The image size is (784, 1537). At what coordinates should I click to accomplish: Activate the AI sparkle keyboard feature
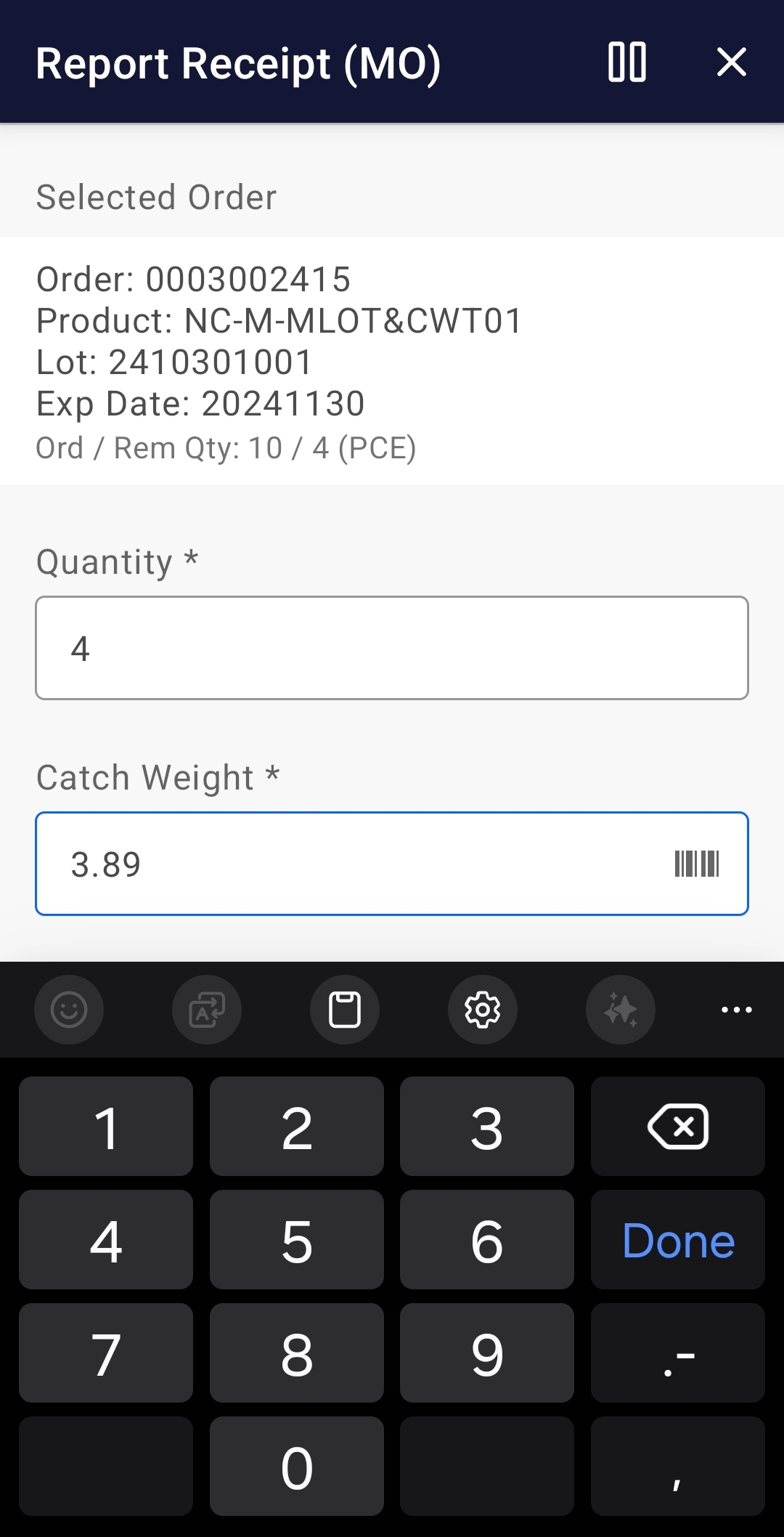click(621, 1010)
